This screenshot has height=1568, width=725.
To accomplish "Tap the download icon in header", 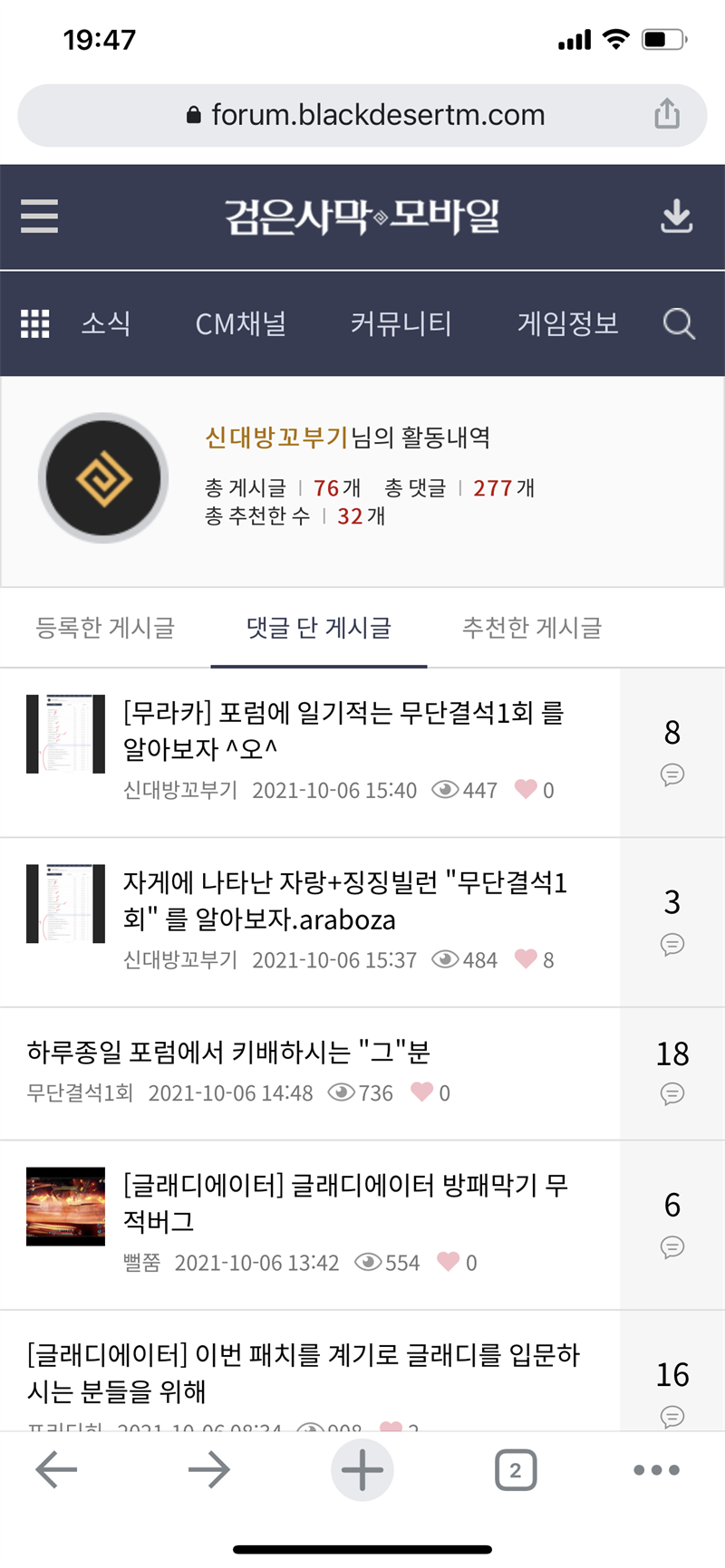I will point(676,216).
